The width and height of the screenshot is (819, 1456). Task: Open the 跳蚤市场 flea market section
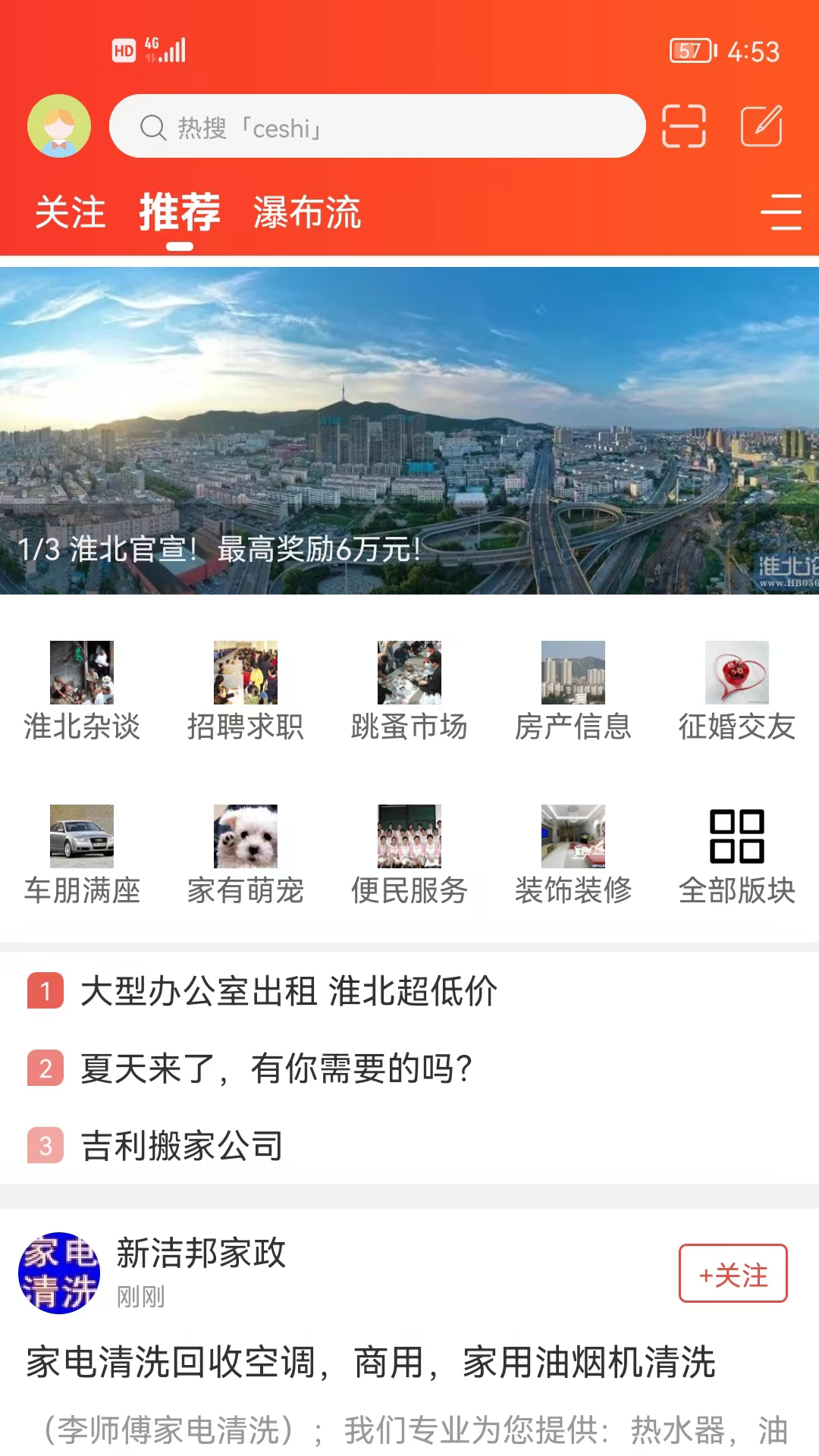pos(409,689)
